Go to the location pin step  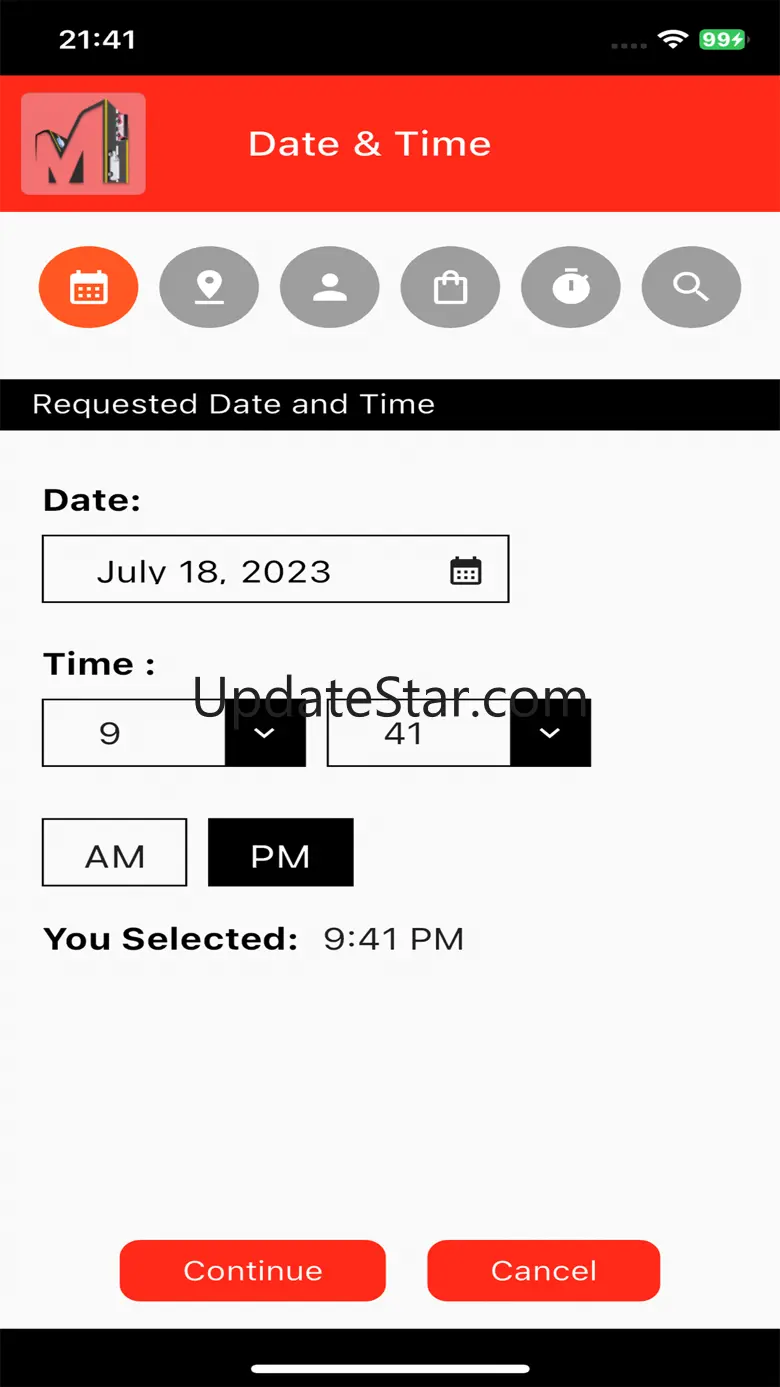(209, 287)
